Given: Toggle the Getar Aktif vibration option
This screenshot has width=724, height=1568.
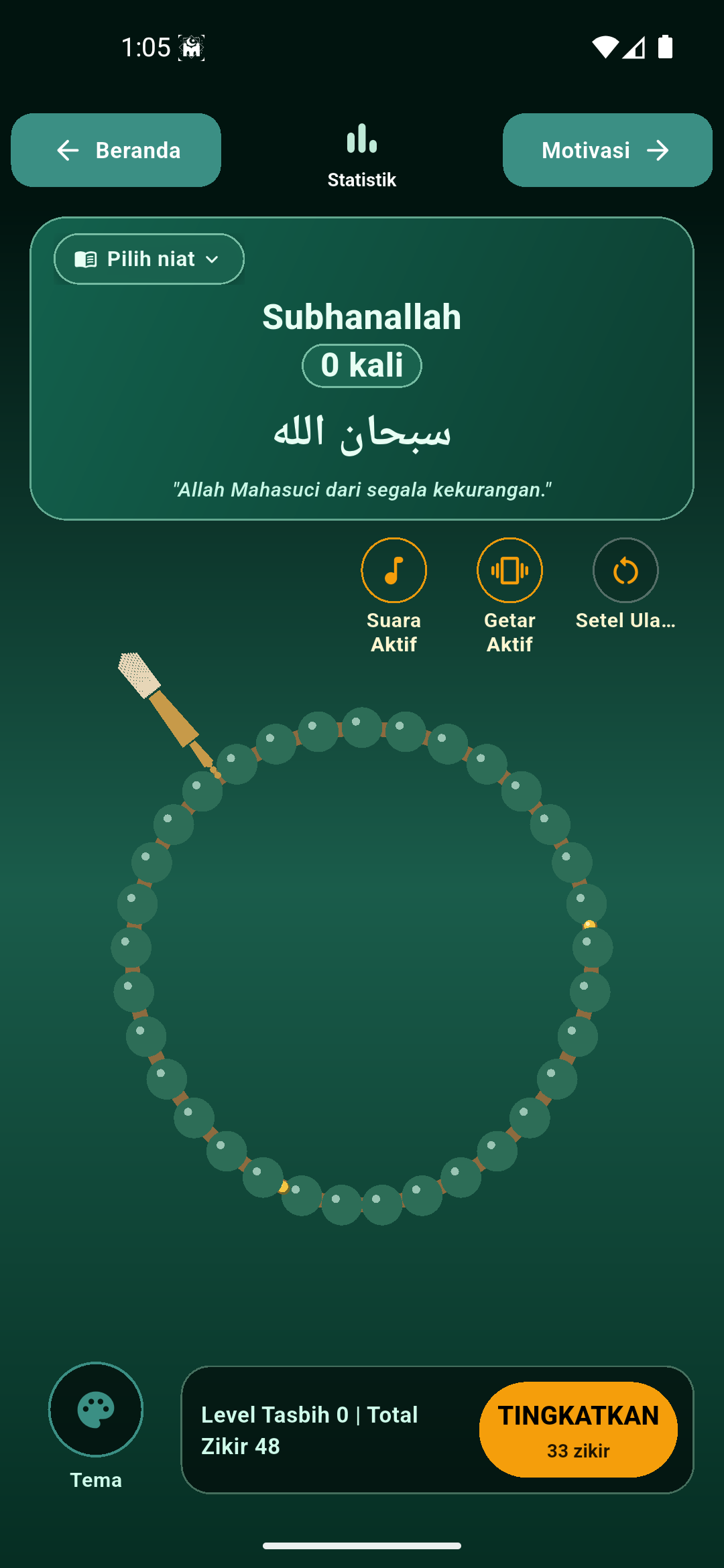Looking at the screenshot, I should [x=509, y=570].
